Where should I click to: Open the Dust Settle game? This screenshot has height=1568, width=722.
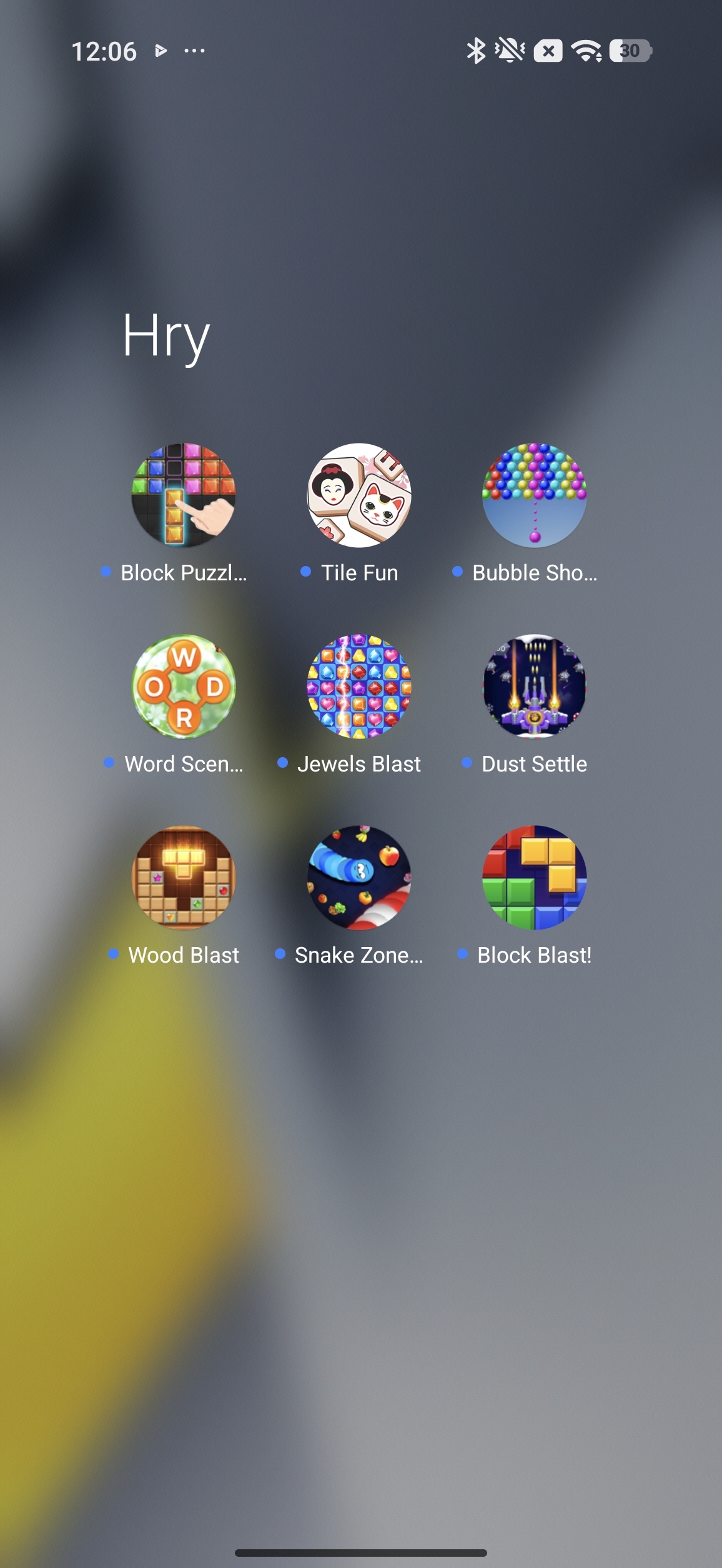click(x=535, y=687)
